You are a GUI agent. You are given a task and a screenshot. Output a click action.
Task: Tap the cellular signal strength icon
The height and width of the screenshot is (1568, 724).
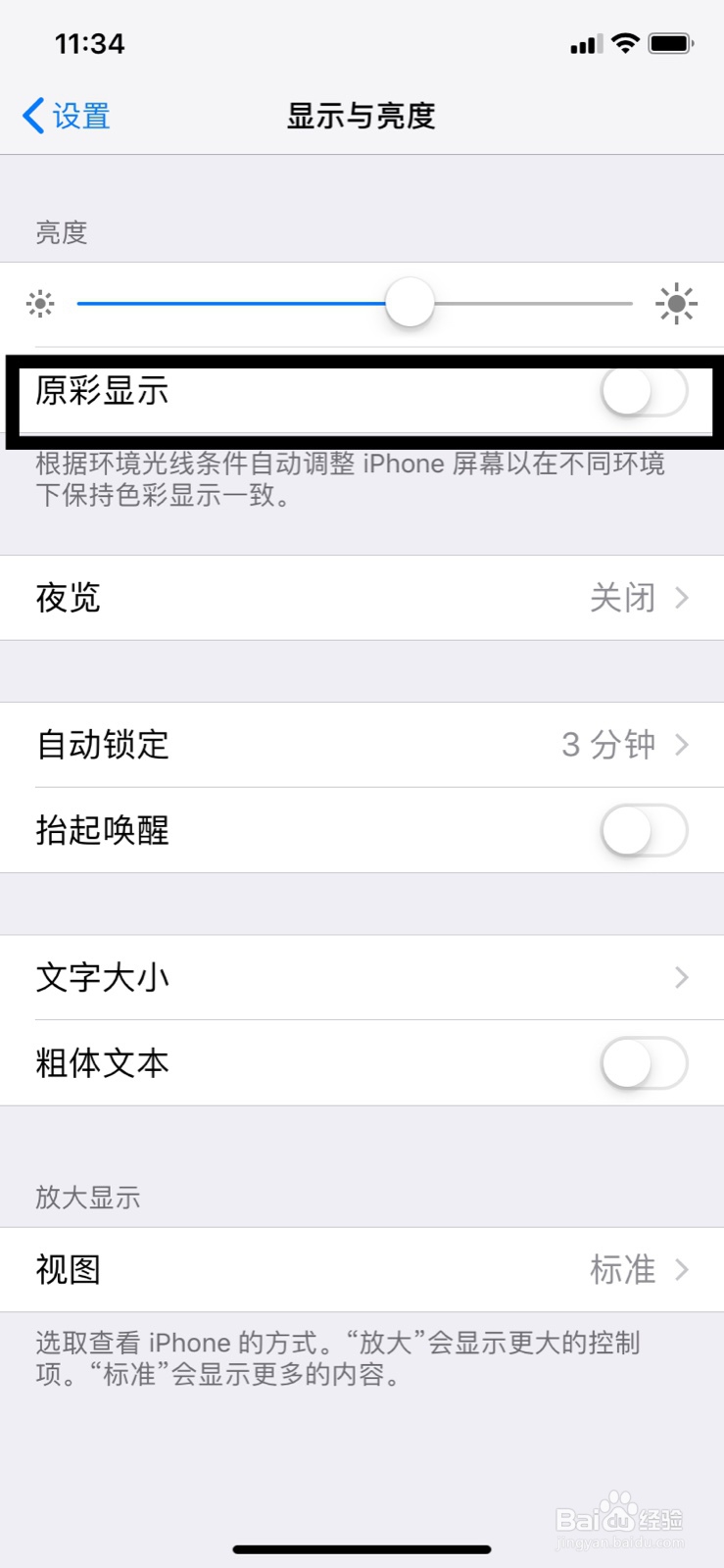[585, 43]
